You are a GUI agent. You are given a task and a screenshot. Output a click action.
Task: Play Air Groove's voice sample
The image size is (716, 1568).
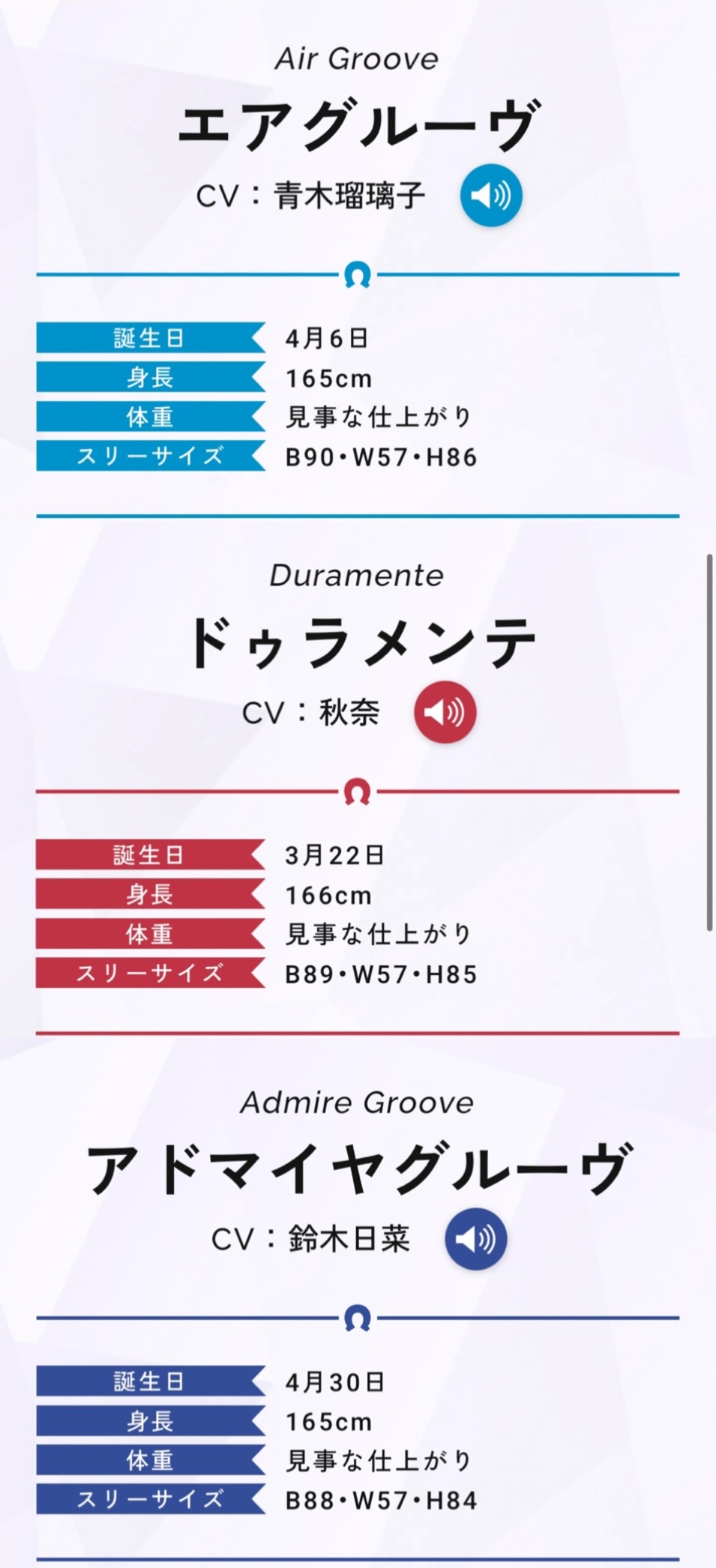pos(491,196)
